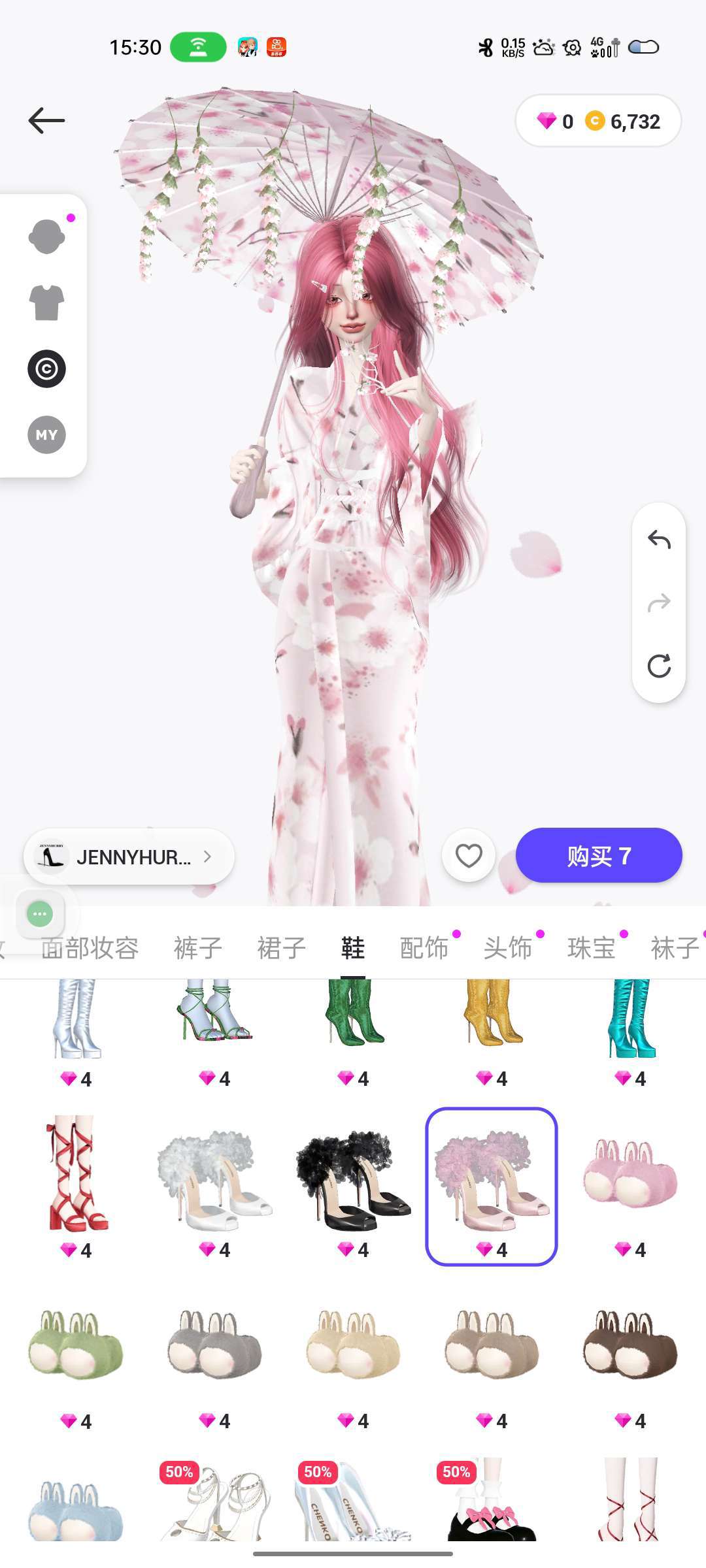Switch to the 配饰 tab
706x1568 pixels.
(424, 947)
